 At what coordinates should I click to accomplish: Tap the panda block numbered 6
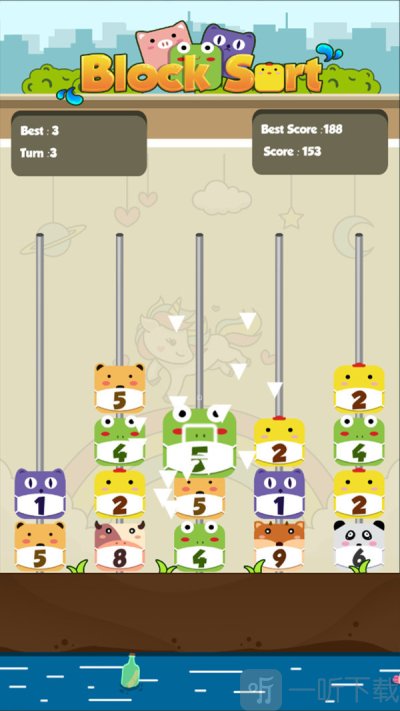[x=359, y=546]
